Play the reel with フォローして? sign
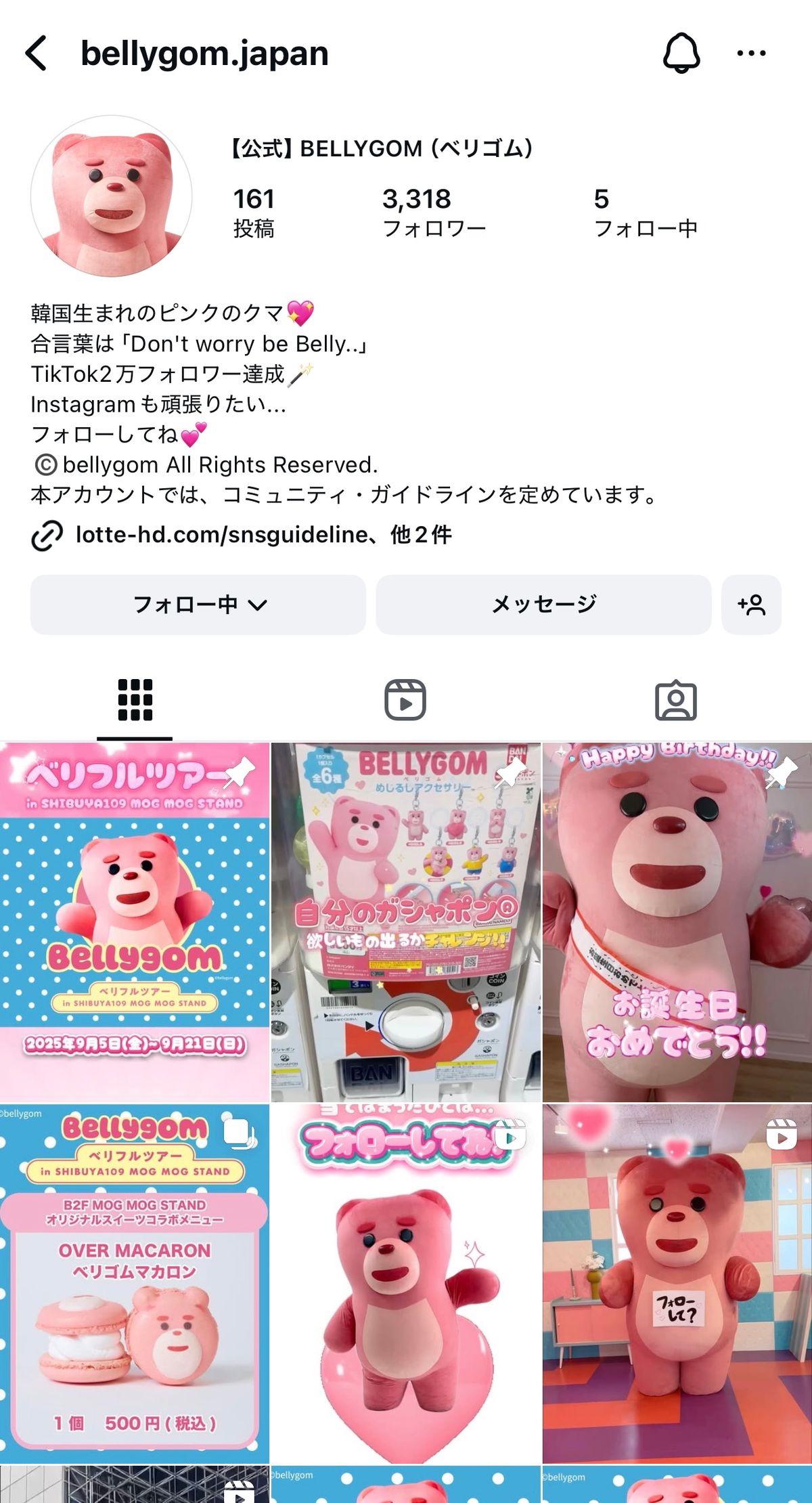 677,1284
